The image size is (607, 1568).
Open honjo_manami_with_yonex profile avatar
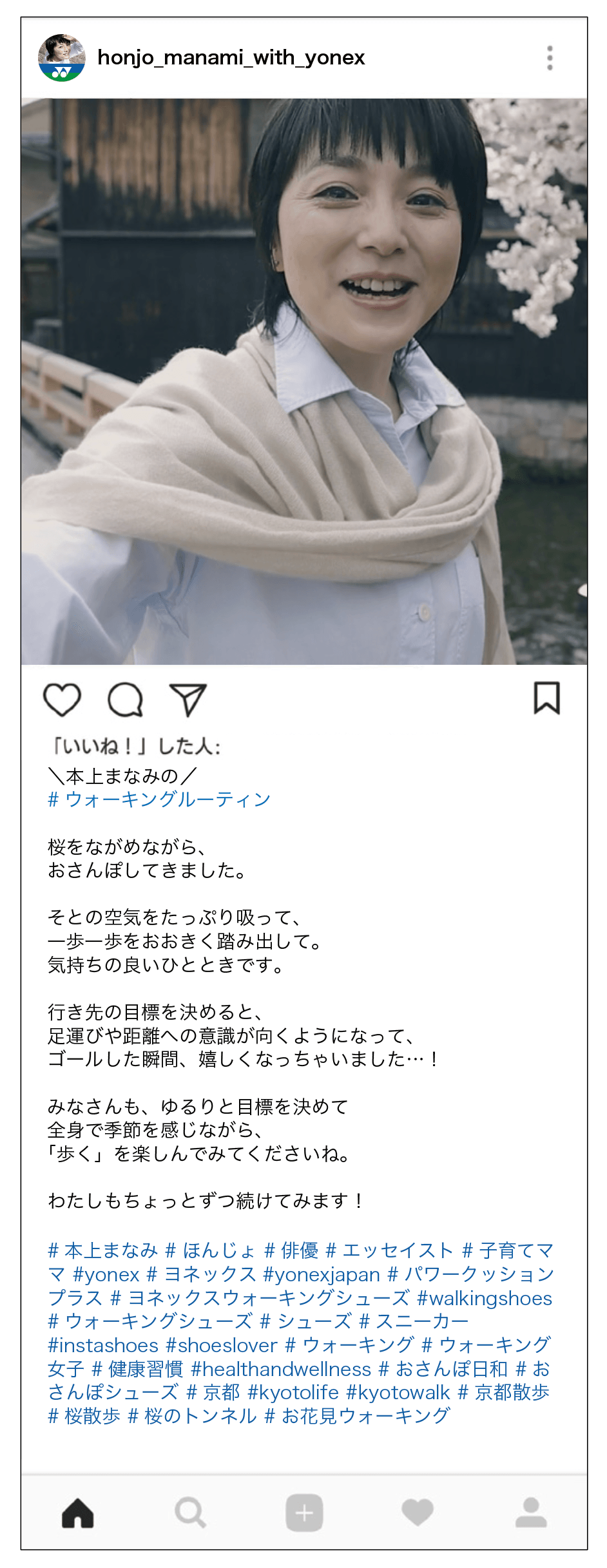point(62,58)
